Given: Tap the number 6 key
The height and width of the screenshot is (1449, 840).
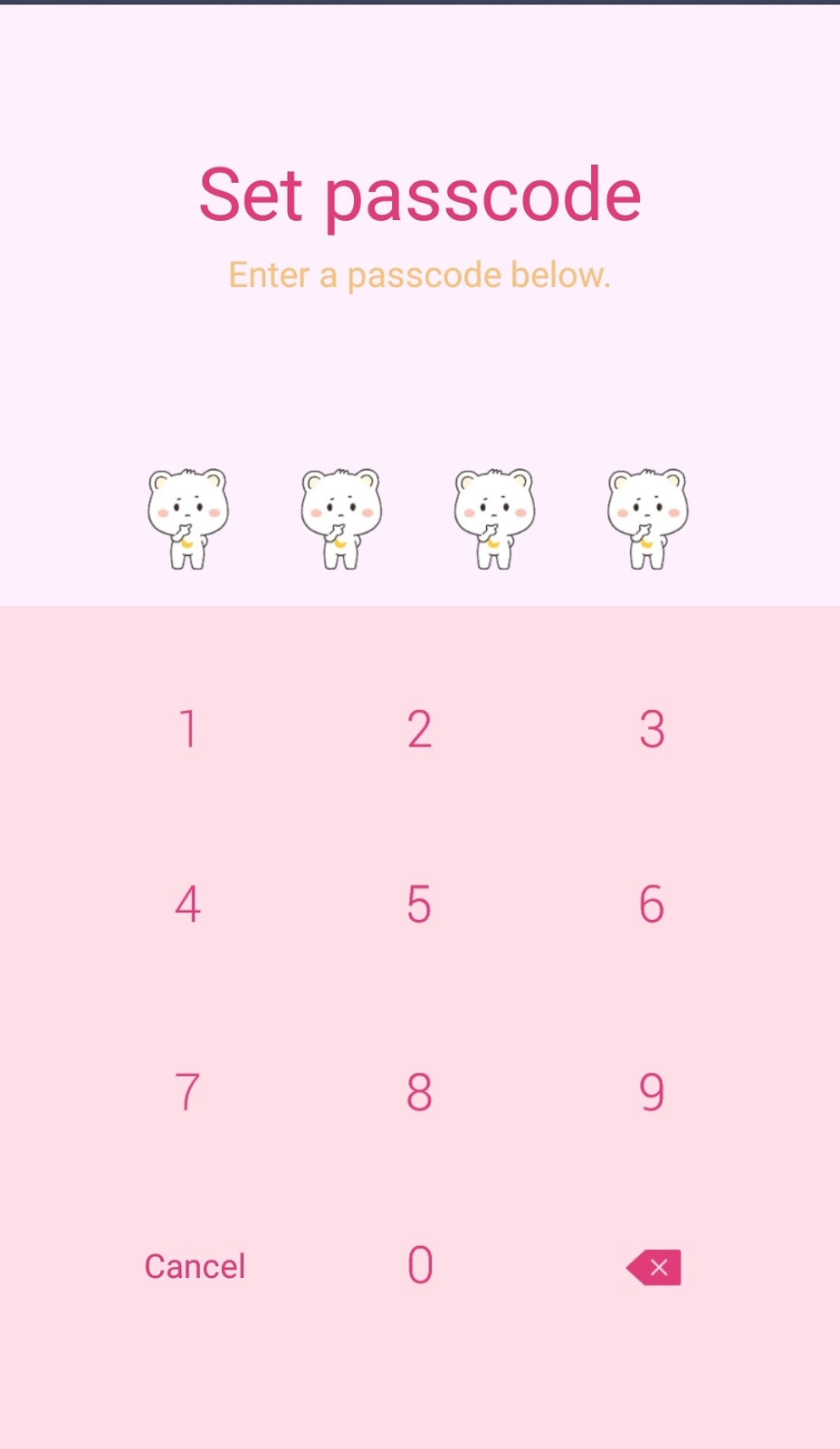Looking at the screenshot, I should [652, 904].
